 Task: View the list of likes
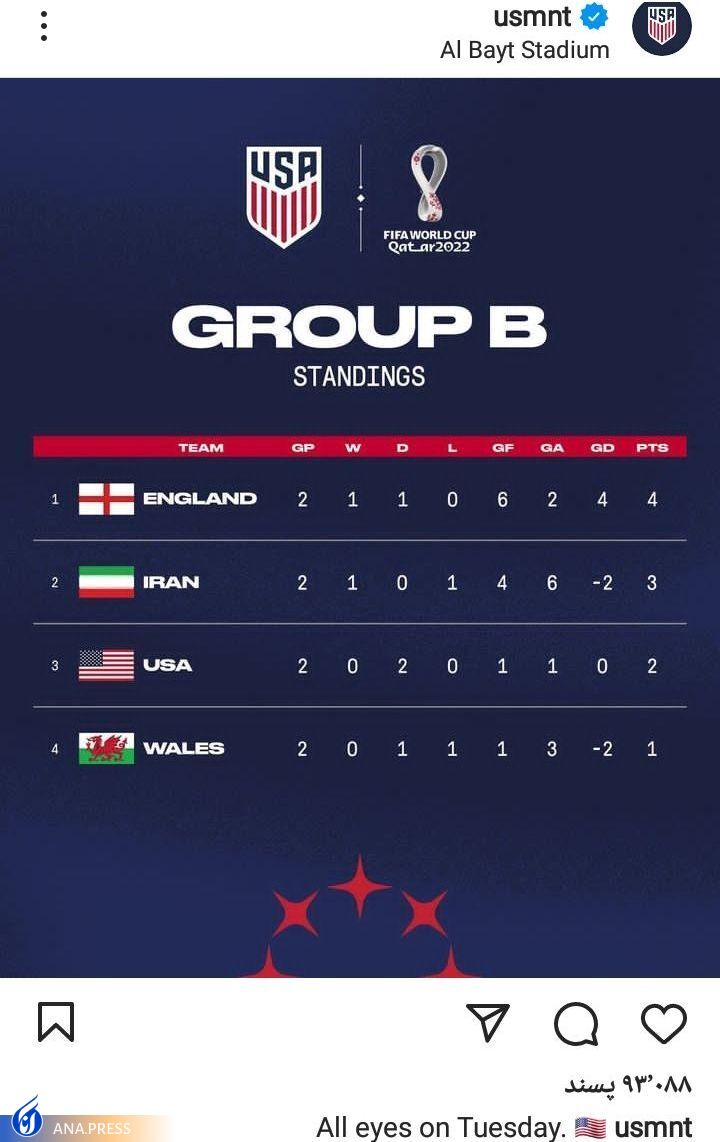(628, 1083)
